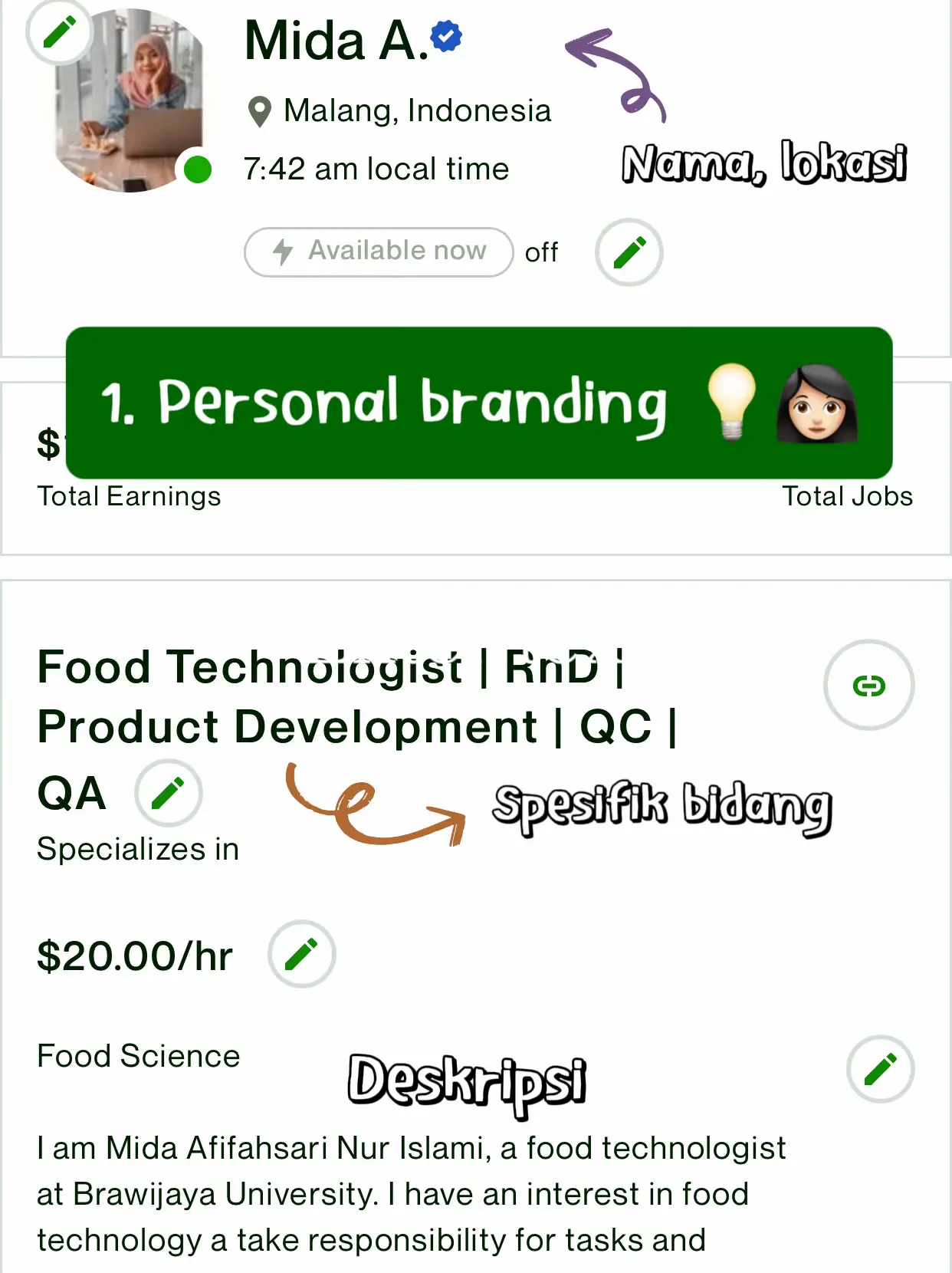Click the Total Jobs label

[x=848, y=496]
